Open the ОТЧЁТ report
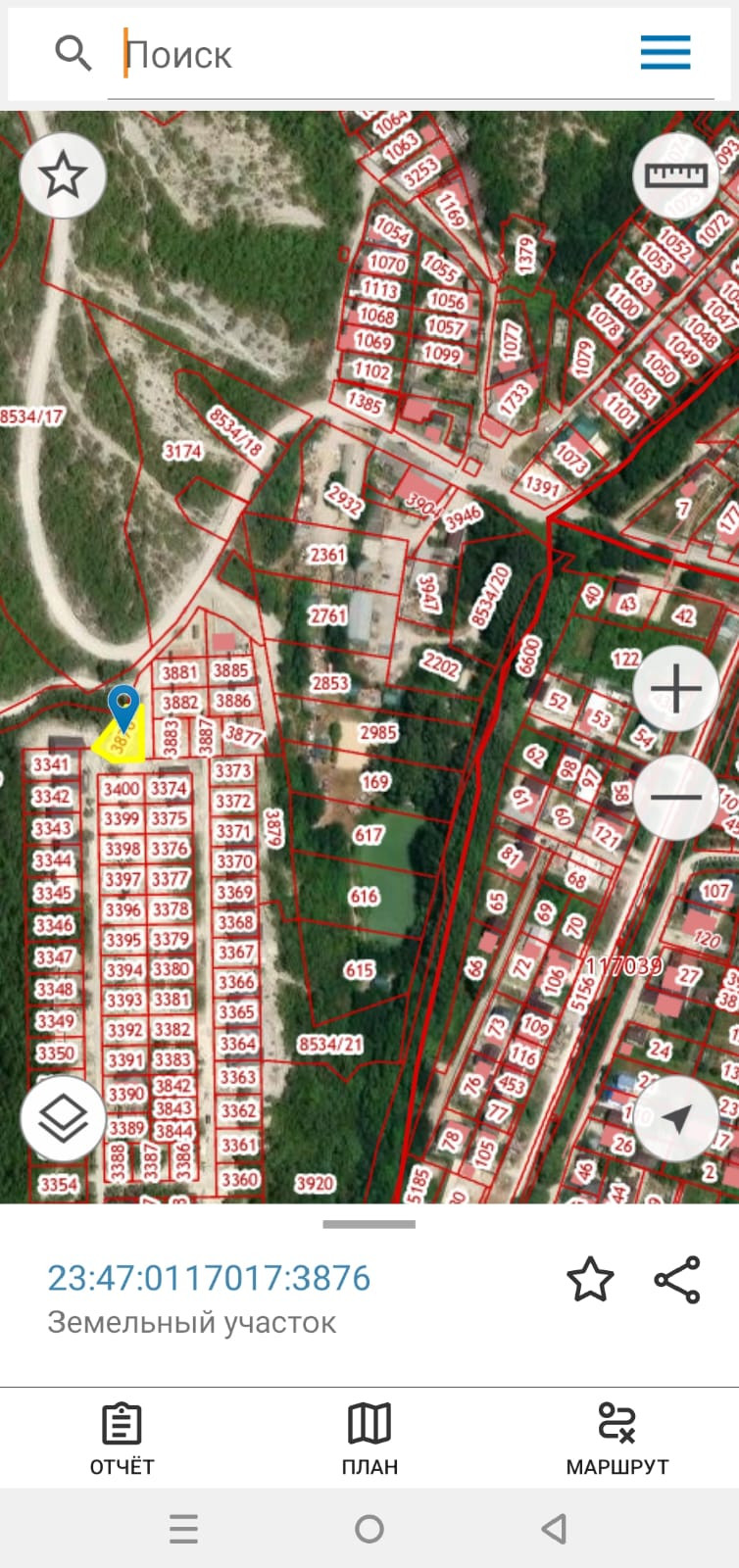This screenshot has width=739, height=1568. [123, 1438]
